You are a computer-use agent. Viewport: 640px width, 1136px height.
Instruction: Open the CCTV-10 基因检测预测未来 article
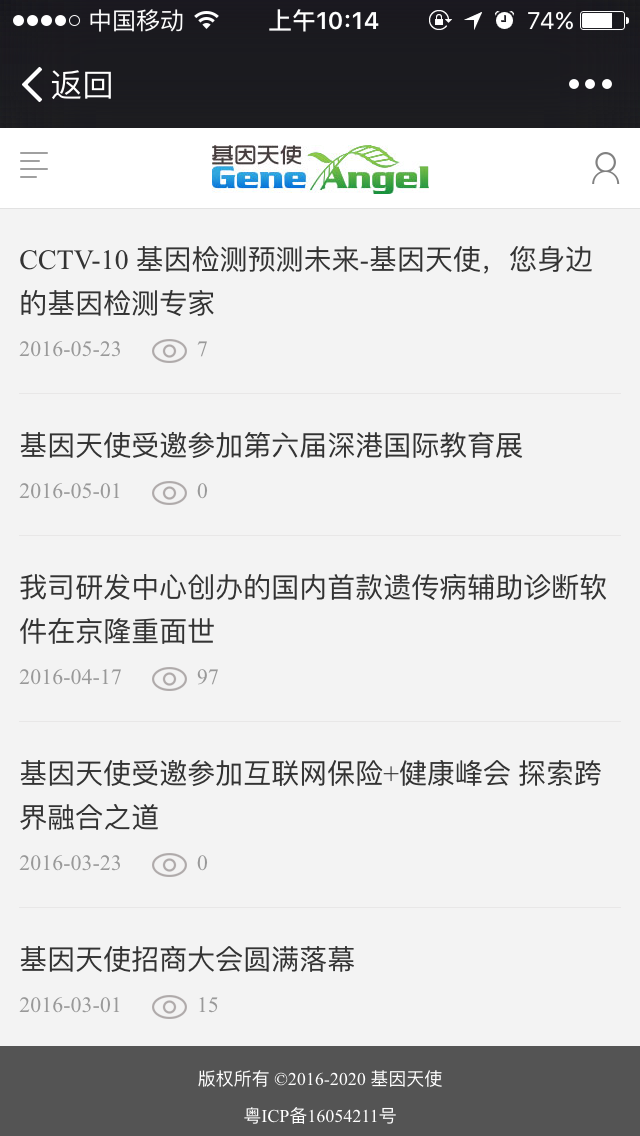coord(305,281)
